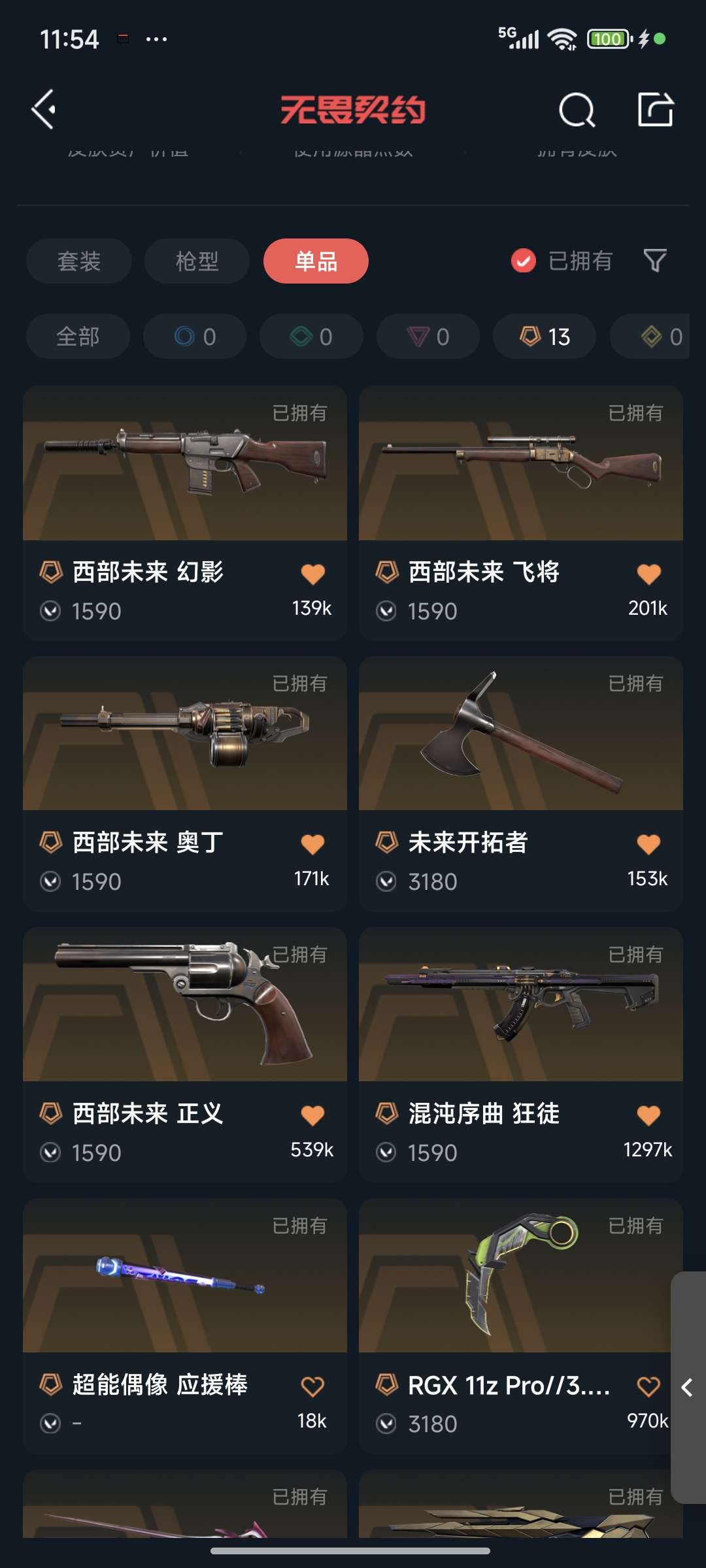Like the RGX 11z Pro knife skin
This screenshot has height=1568, width=706.
coord(648,1386)
